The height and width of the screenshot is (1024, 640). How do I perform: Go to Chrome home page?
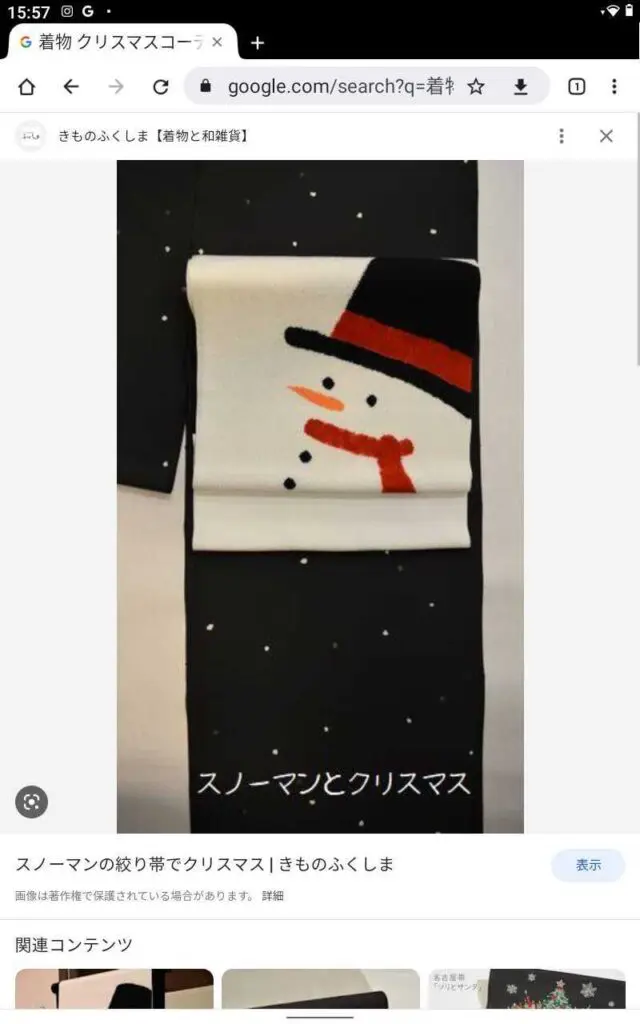click(x=27, y=87)
